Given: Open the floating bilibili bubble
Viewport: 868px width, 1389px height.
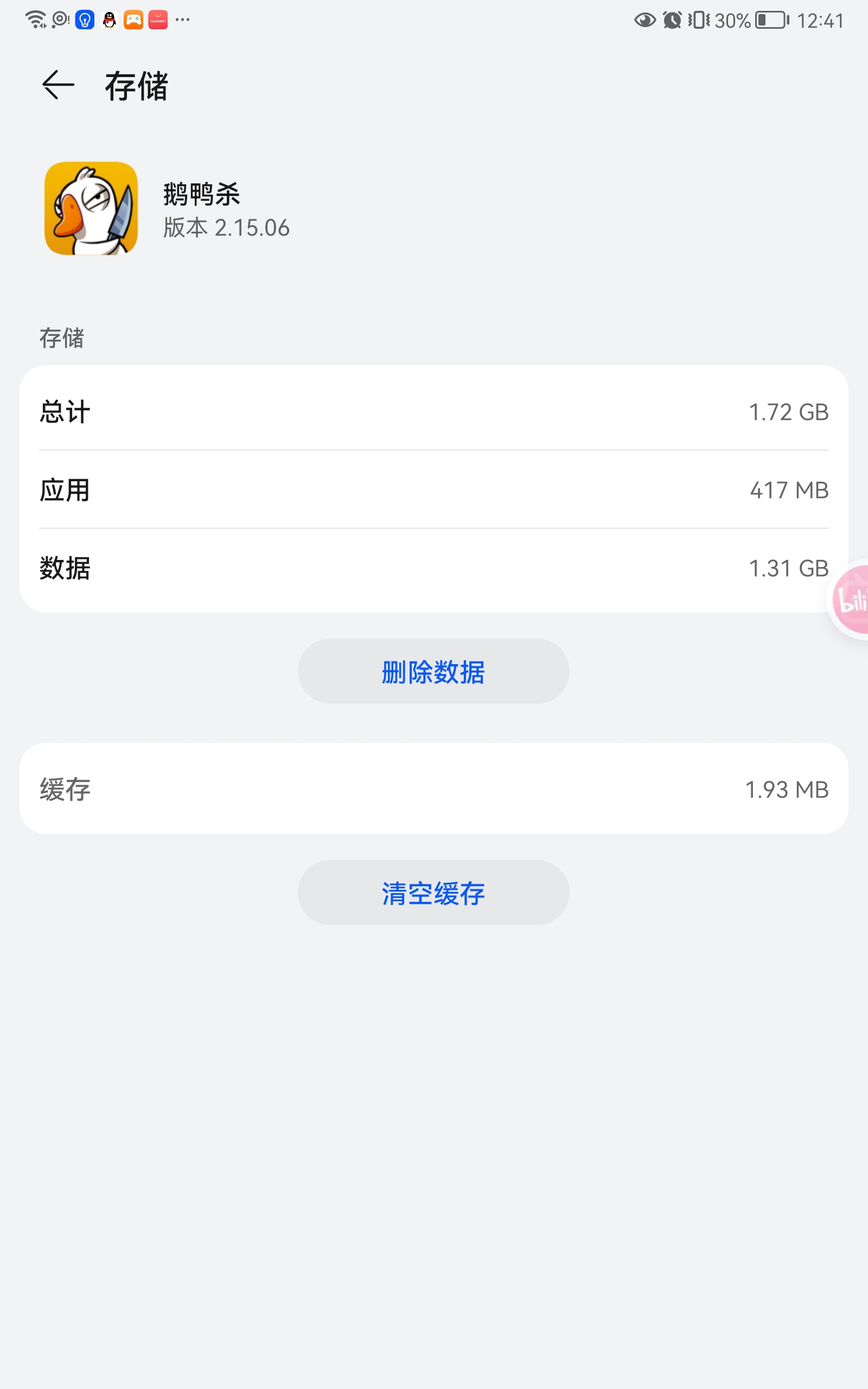Looking at the screenshot, I should point(851,599).
